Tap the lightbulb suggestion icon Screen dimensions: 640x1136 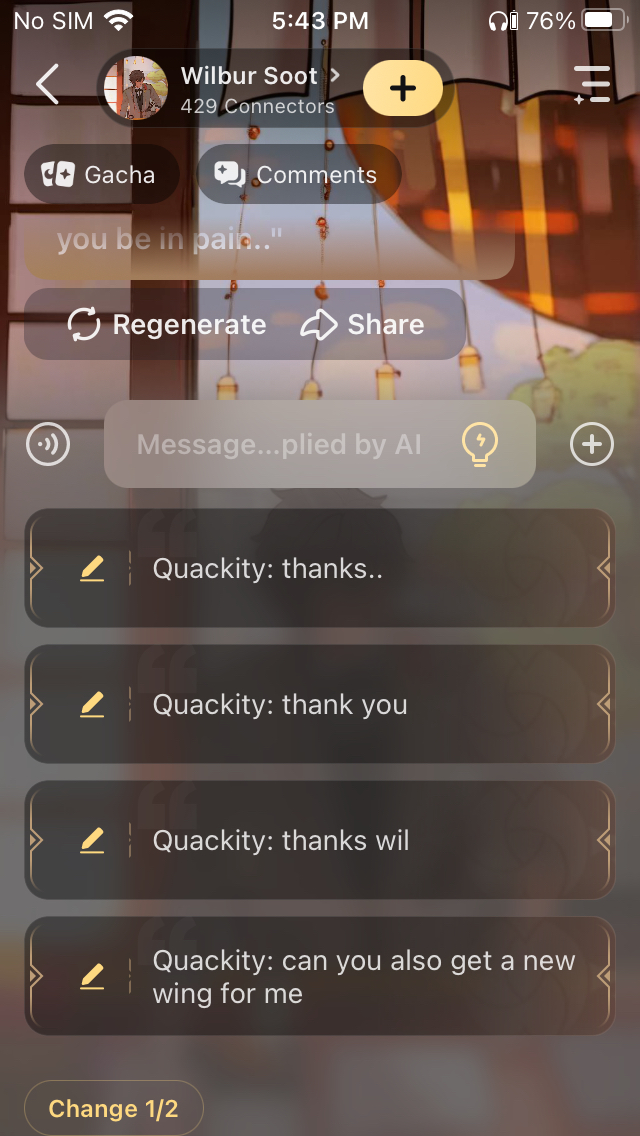point(479,444)
